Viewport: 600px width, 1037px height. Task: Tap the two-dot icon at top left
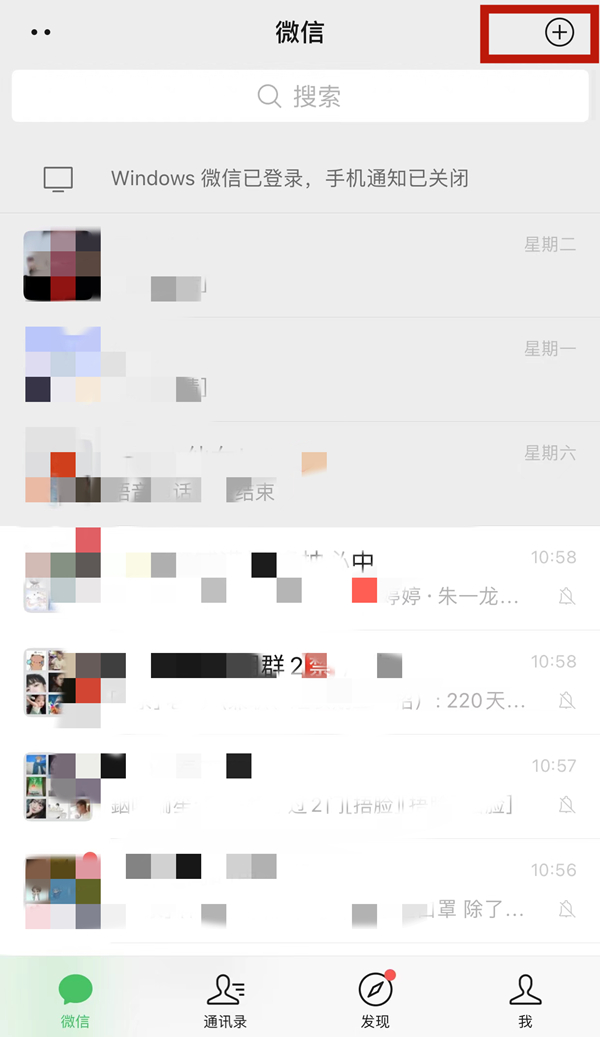[41, 33]
